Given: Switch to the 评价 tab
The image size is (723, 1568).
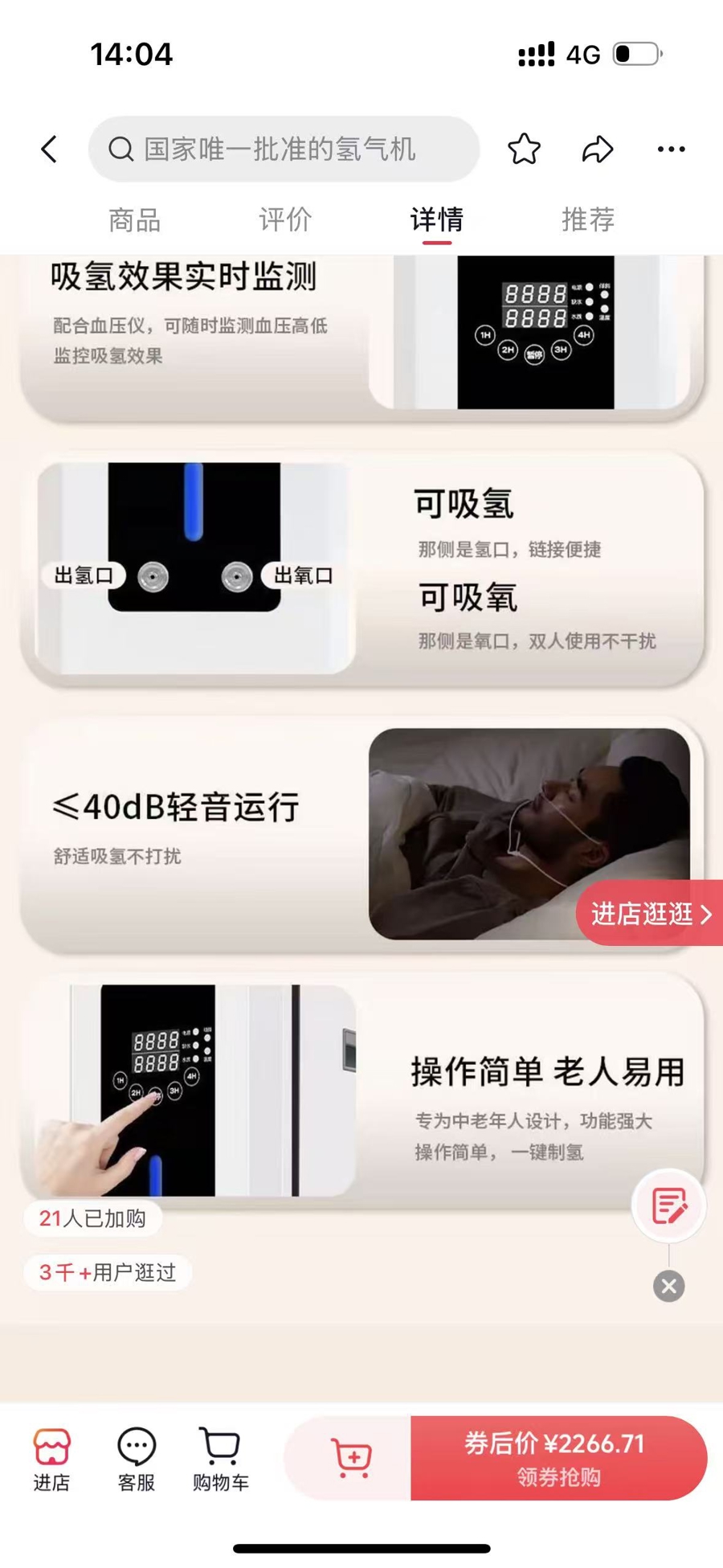Looking at the screenshot, I should [285, 219].
